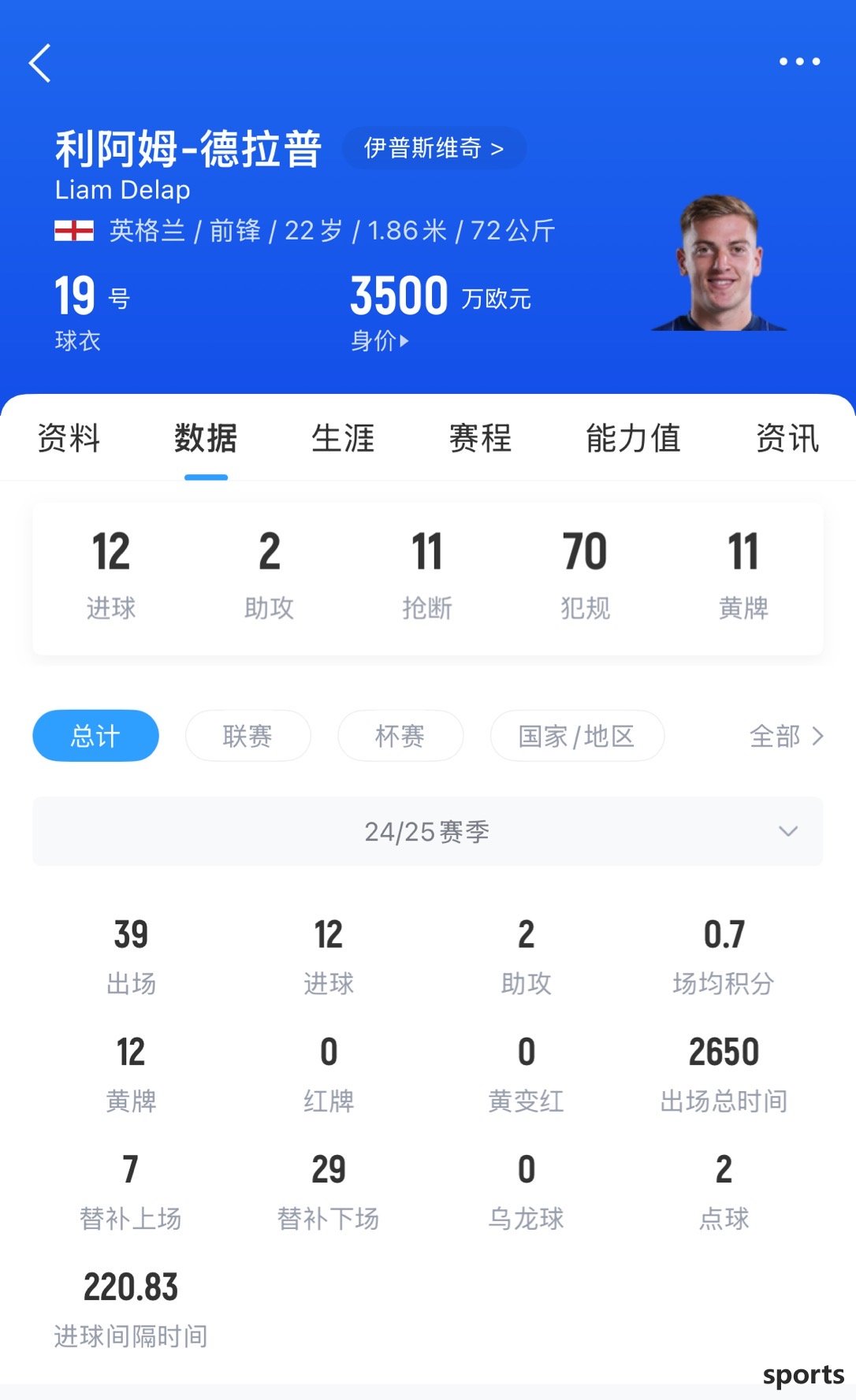
Task: Filter stats by 联赛
Action: 247,736
